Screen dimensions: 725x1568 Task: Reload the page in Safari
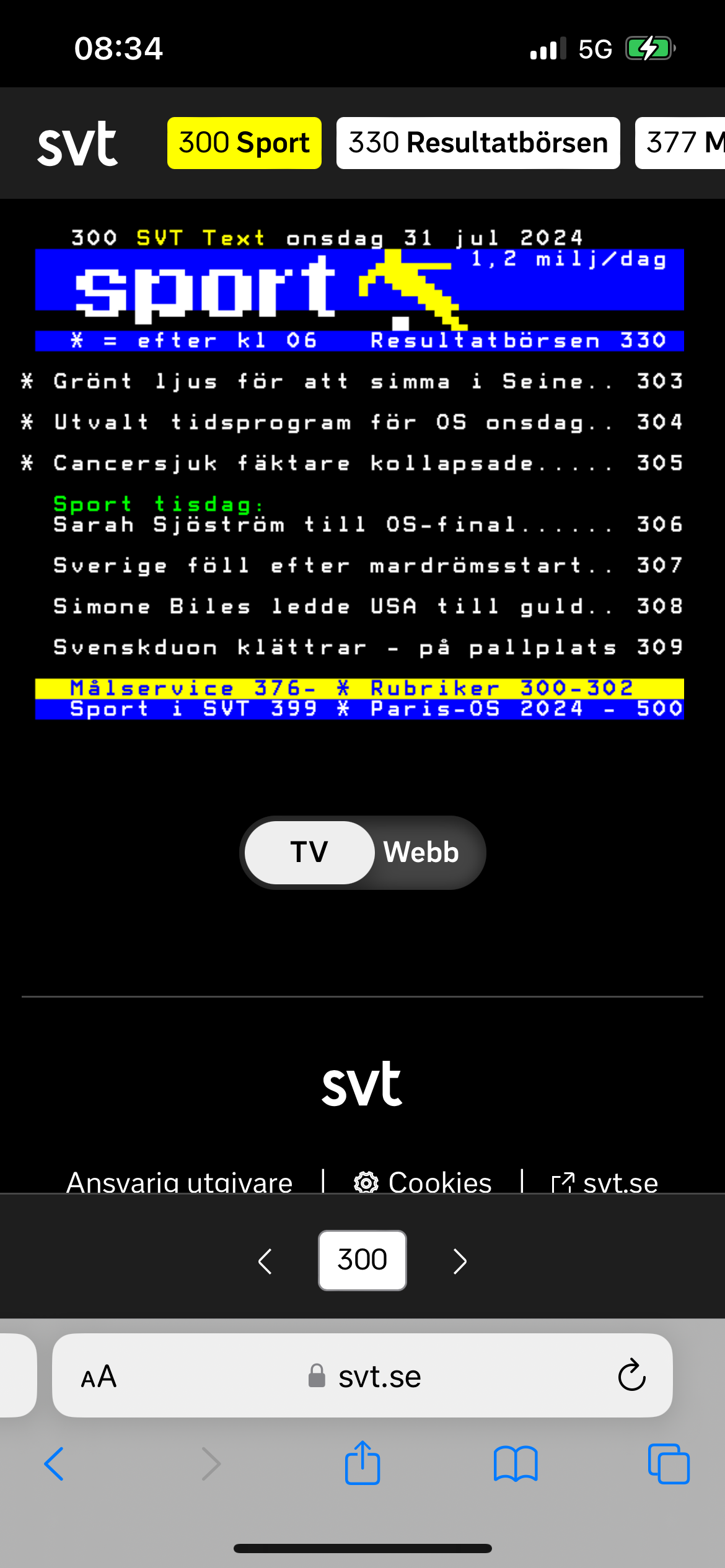(x=631, y=1375)
